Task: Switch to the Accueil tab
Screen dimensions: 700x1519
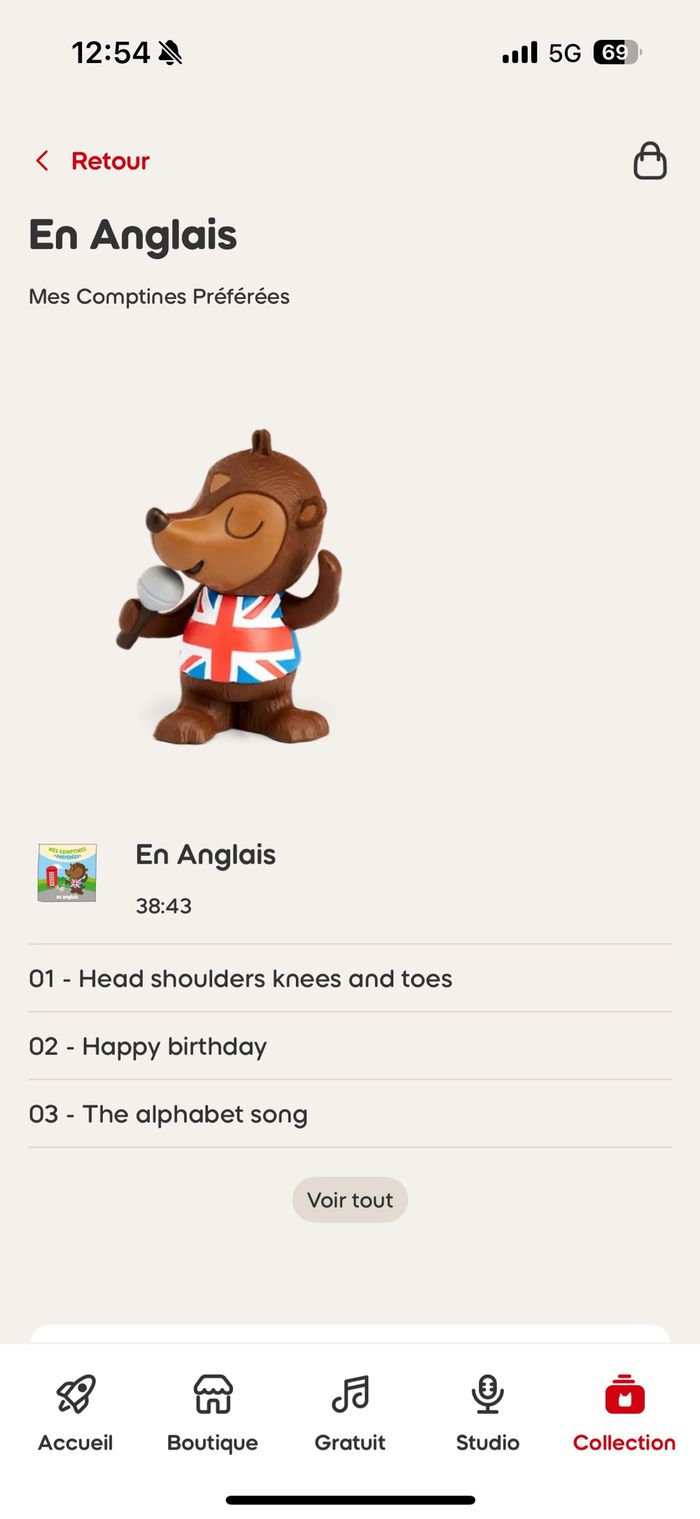Action: click(75, 1412)
